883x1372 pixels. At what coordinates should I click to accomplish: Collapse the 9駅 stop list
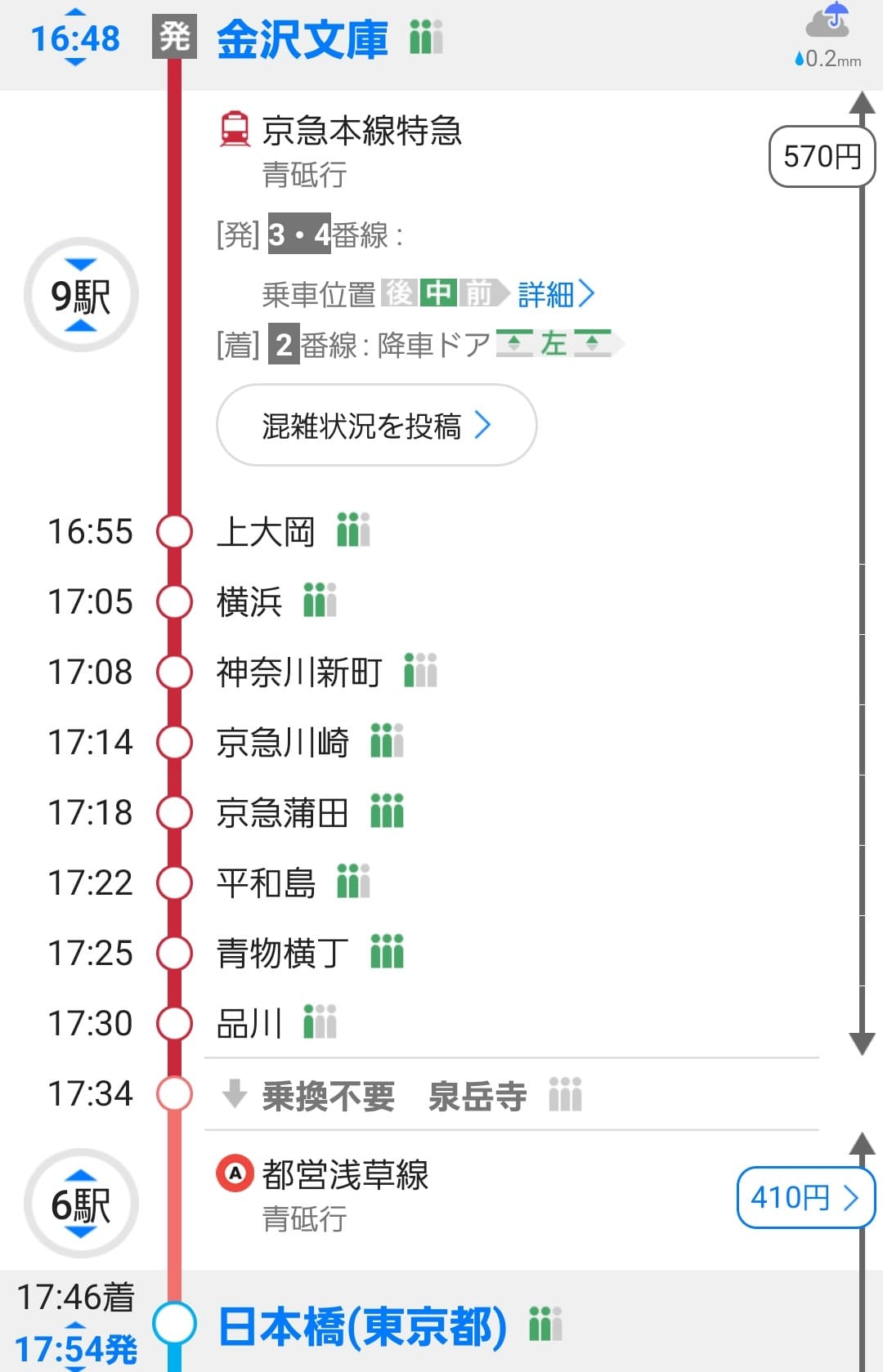[x=81, y=295]
